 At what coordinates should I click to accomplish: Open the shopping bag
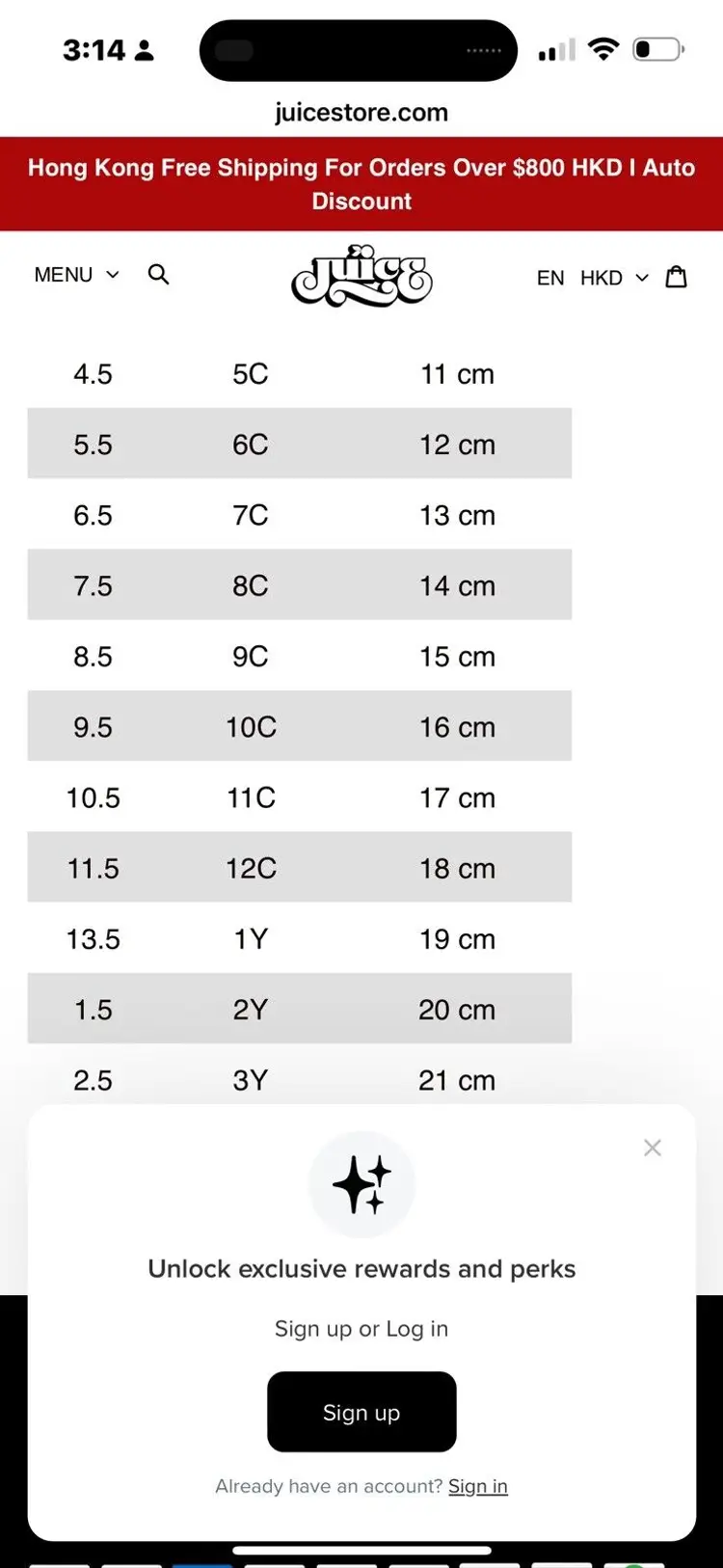677,277
